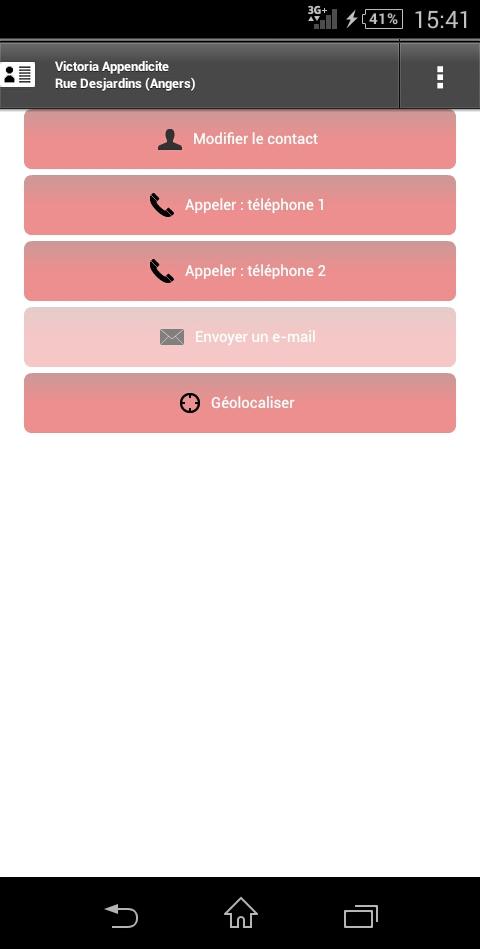Call using Appeler : téléphone 1
Viewport: 480px width, 949px height.
point(240,205)
